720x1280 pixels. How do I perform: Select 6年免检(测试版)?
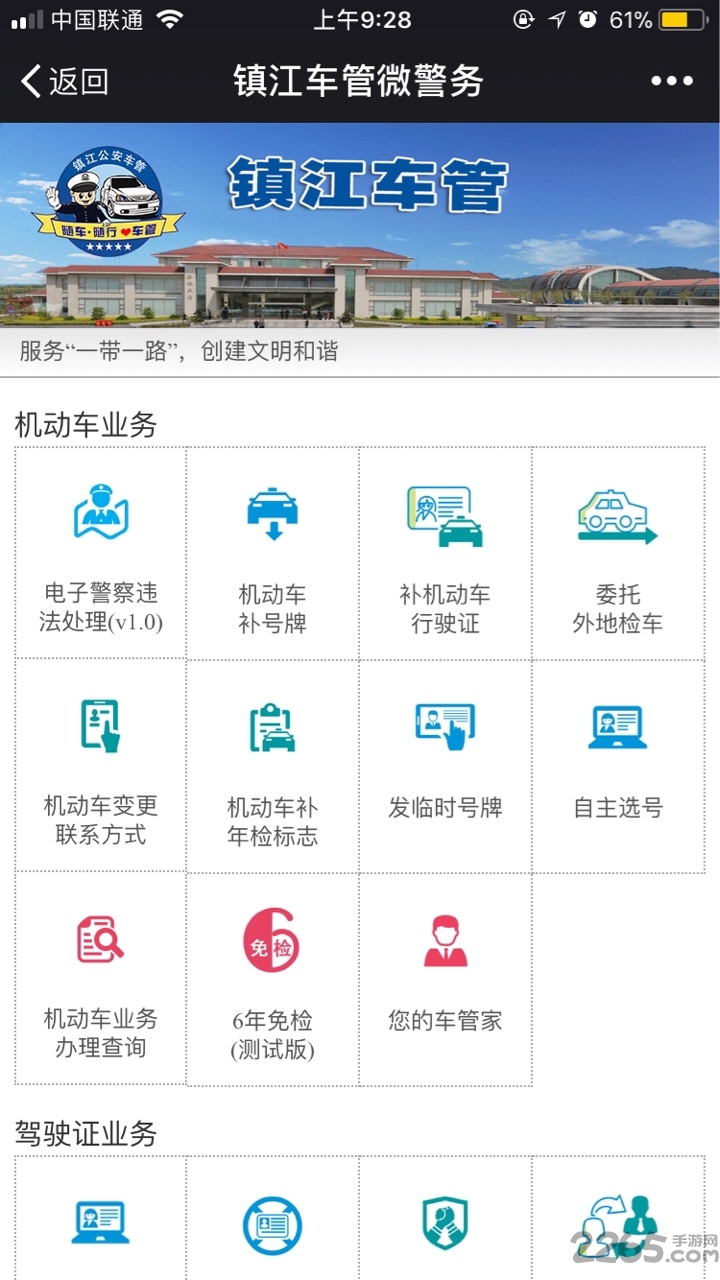tap(272, 978)
